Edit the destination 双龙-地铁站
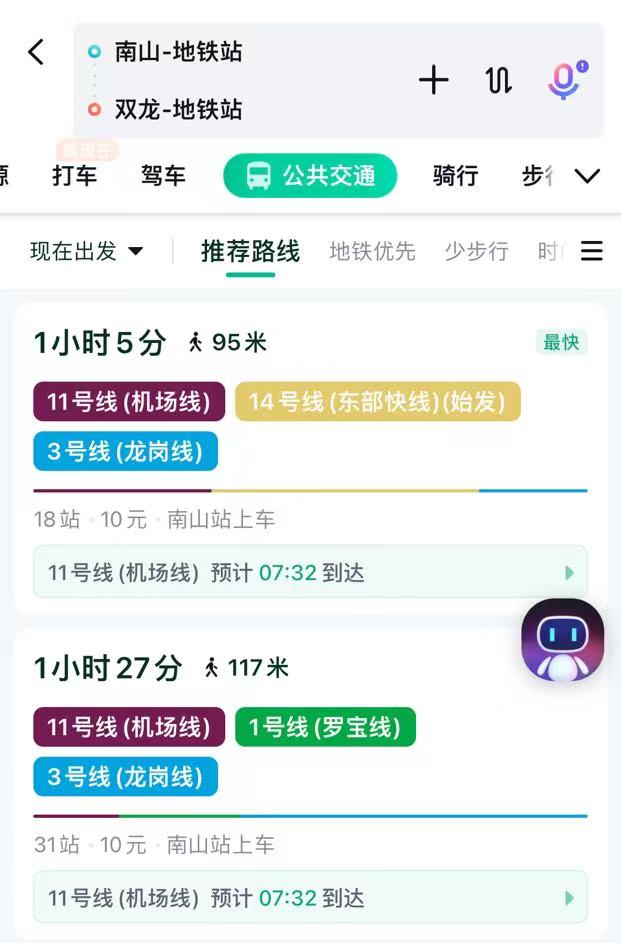Viewport: 621px width, 943px height. [178, 109]
